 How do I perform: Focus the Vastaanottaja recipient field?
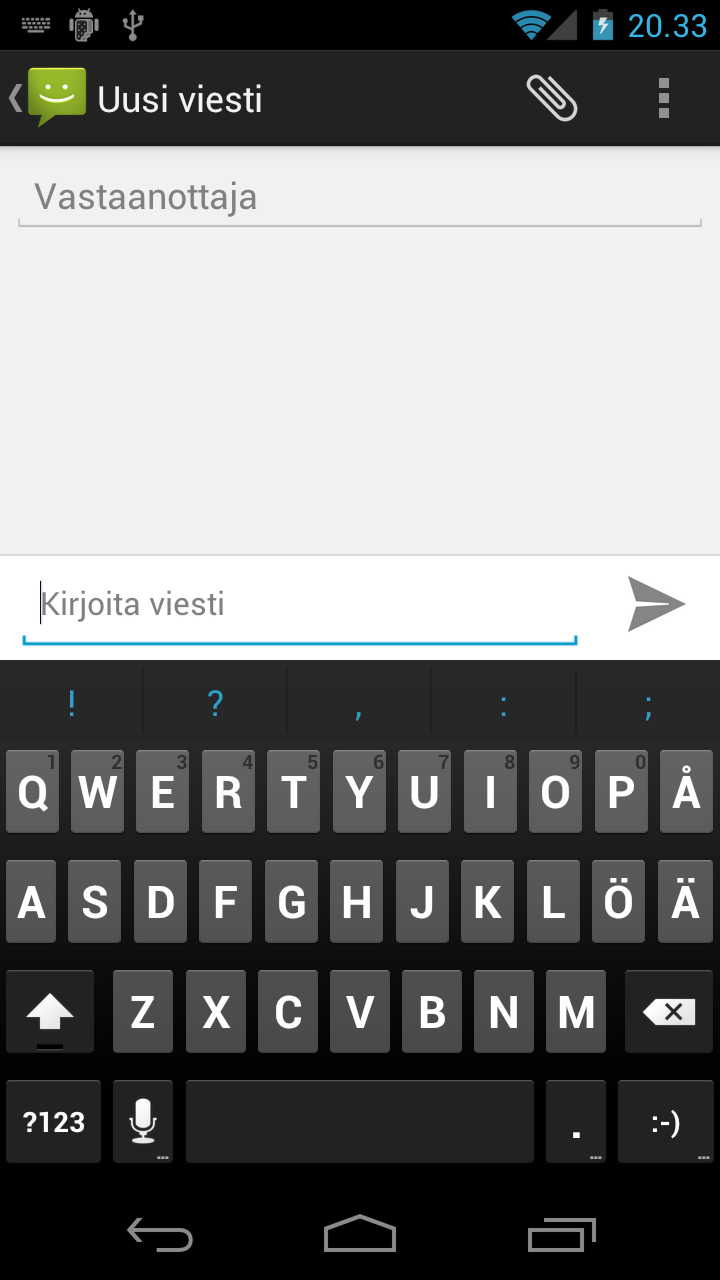coord(360,198)
